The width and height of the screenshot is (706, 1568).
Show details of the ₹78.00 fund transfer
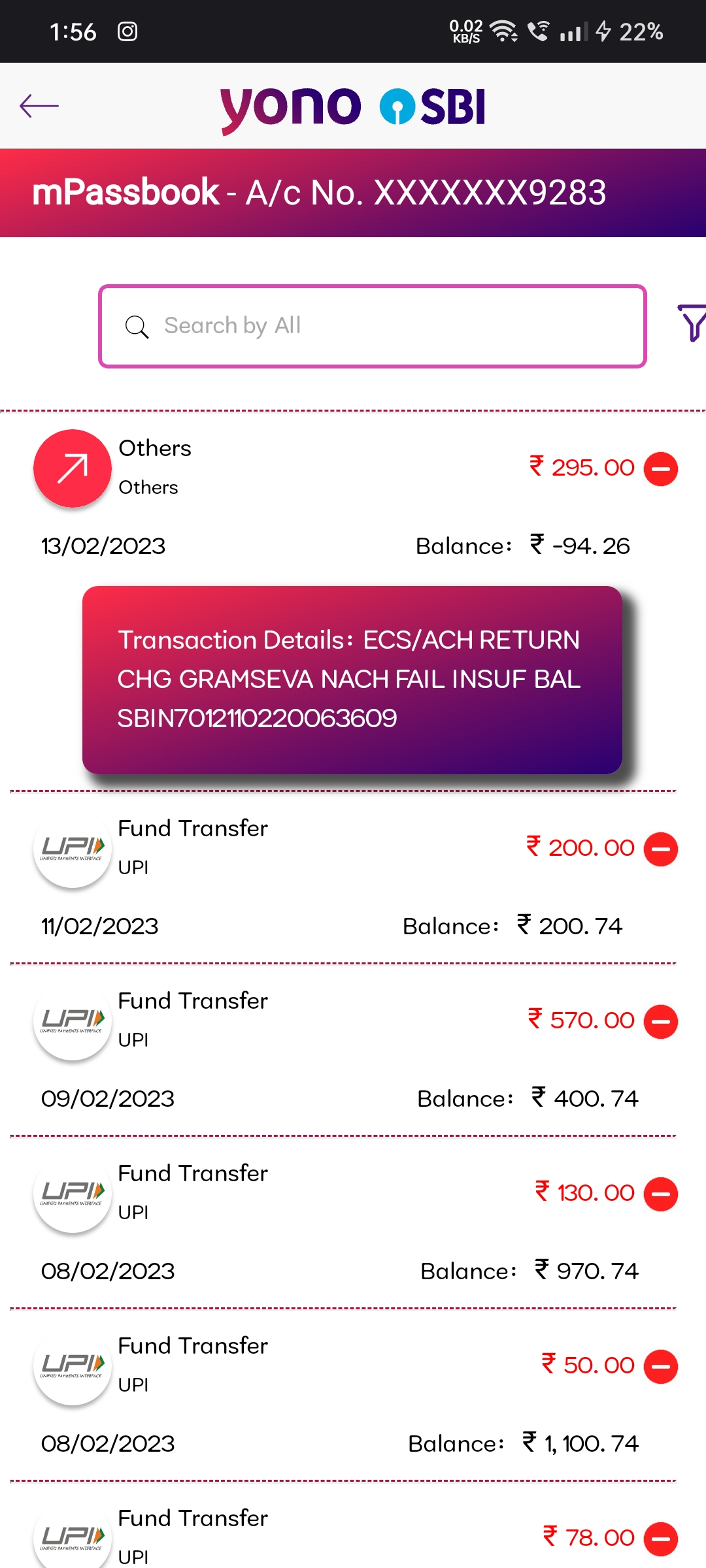[x=353, y=1537]
